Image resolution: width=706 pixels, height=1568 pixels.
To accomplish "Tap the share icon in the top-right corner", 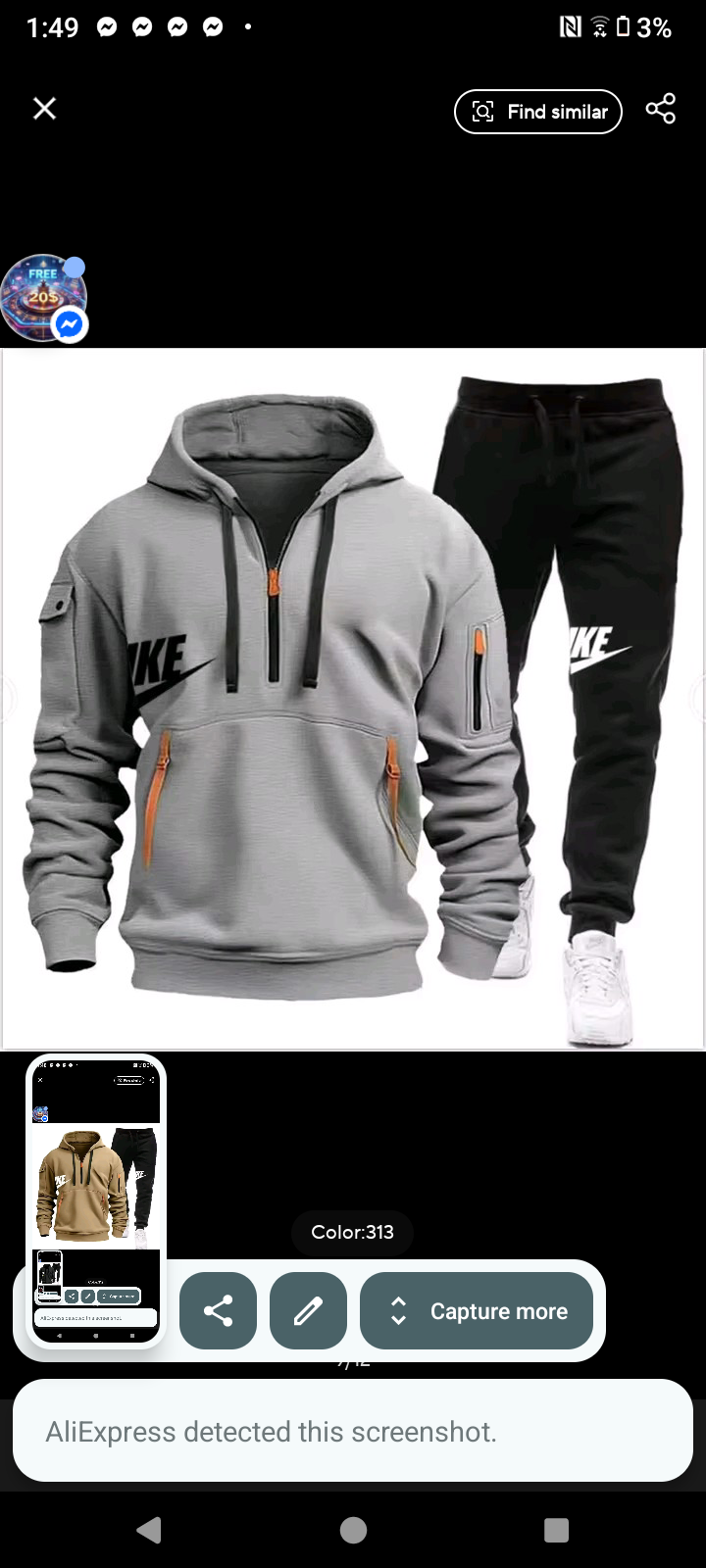I will point(660,109).
